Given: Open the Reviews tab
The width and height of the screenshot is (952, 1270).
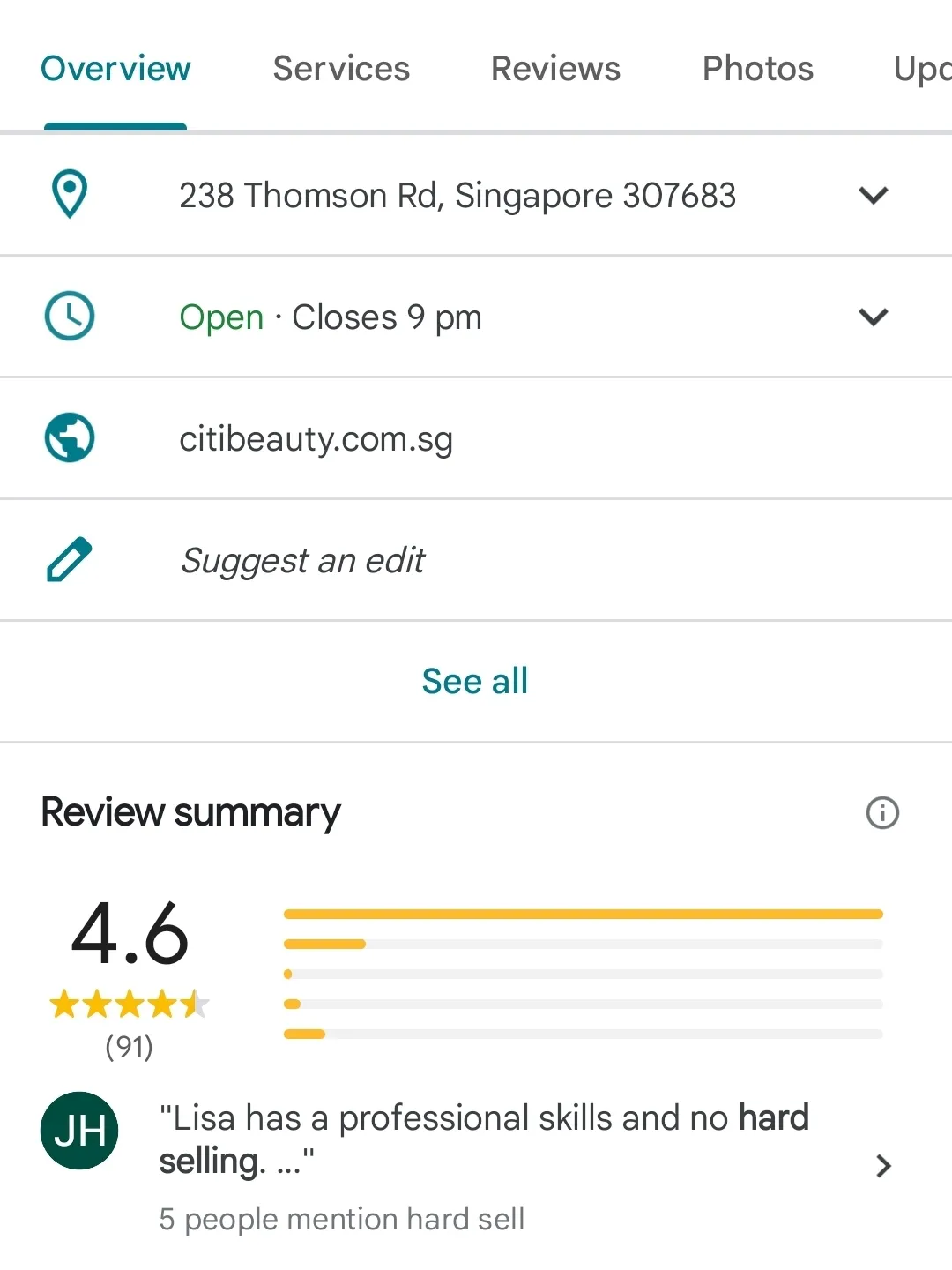Looking at the screenshot, I should [x=555, y=69].
